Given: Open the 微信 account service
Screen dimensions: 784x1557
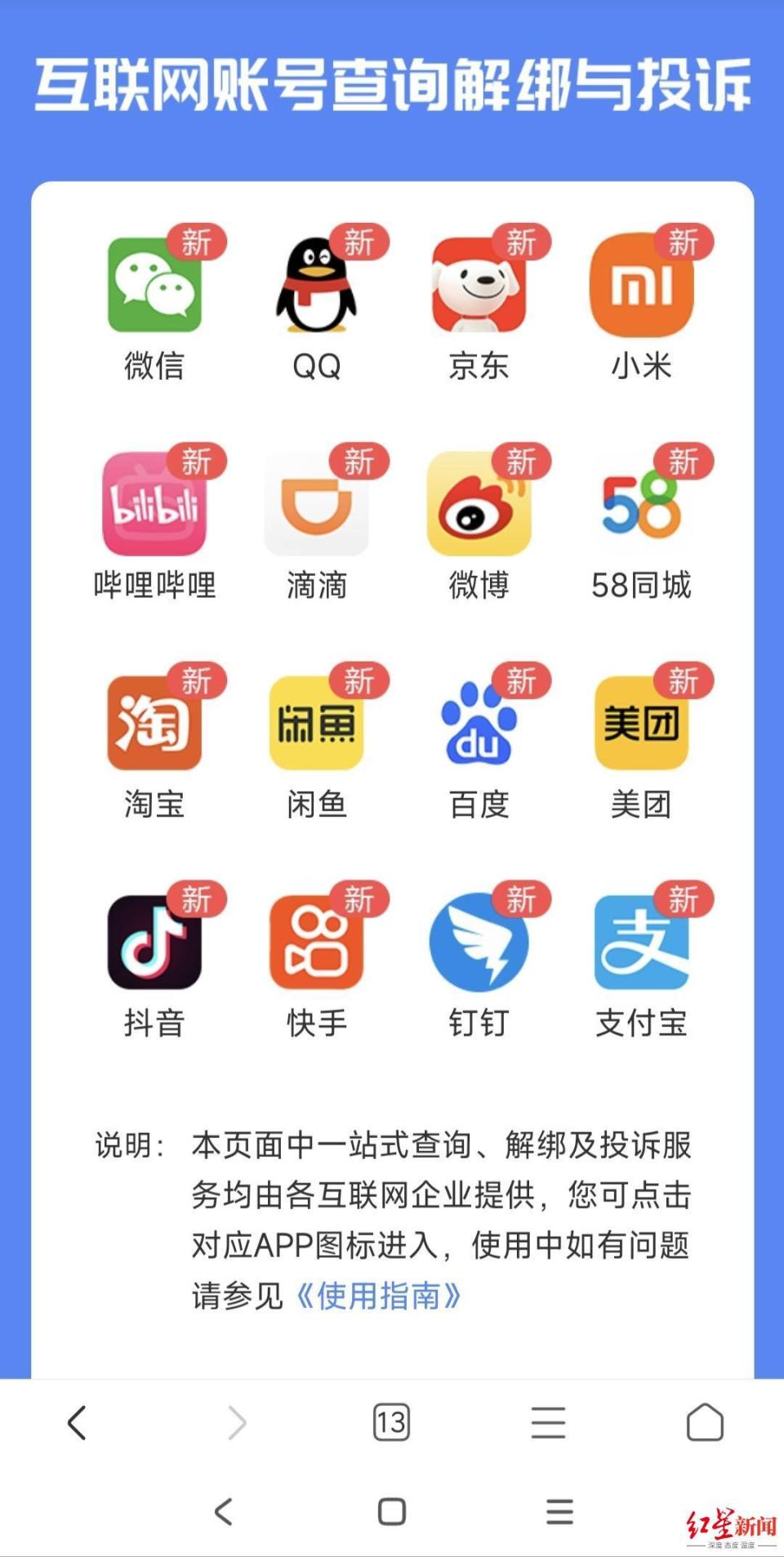Looking at the screenshot, I should point(154,285).
